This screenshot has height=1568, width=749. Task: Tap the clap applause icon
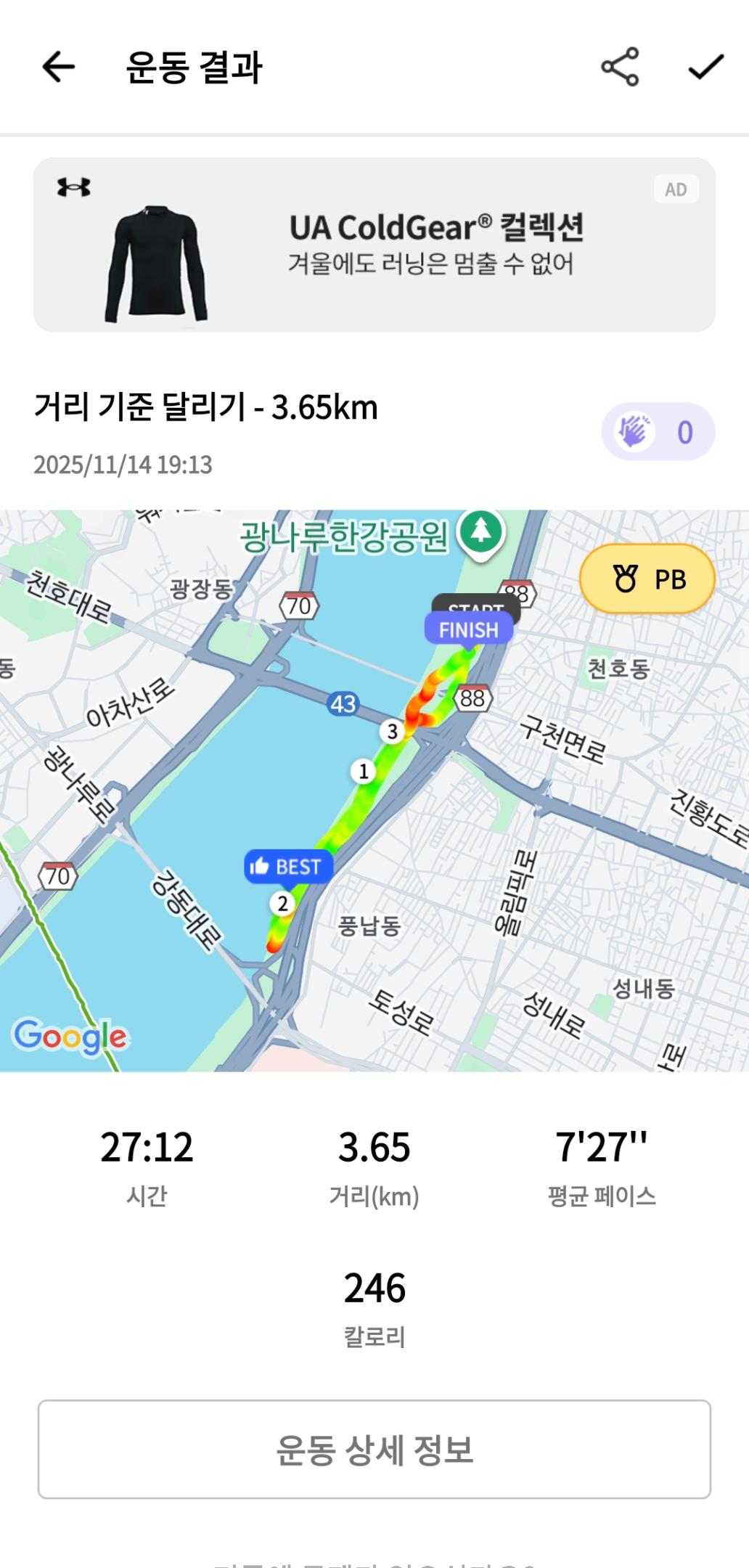[634, 431]
